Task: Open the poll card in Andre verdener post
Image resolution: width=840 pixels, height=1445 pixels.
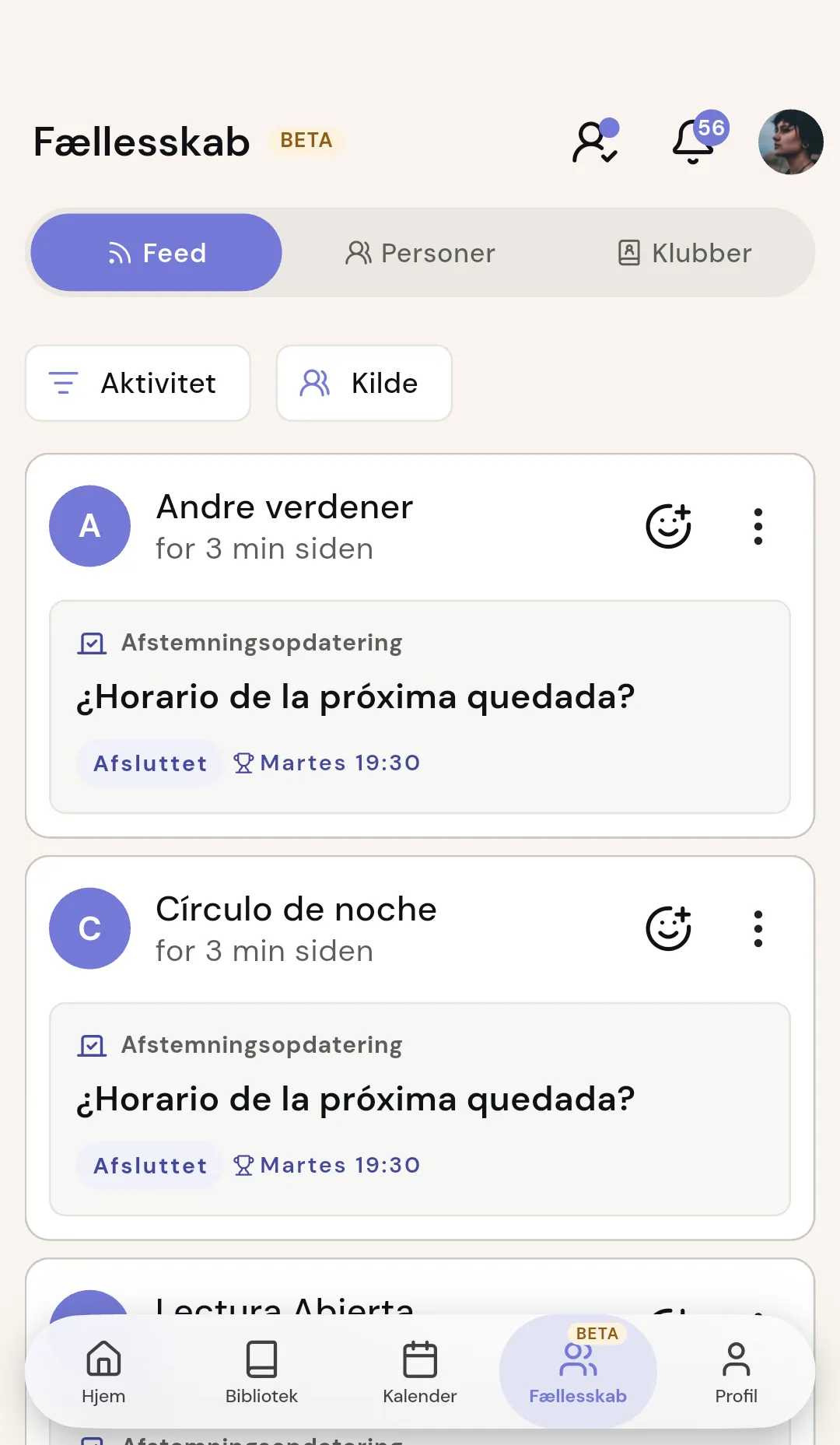Action: point(420,707)
